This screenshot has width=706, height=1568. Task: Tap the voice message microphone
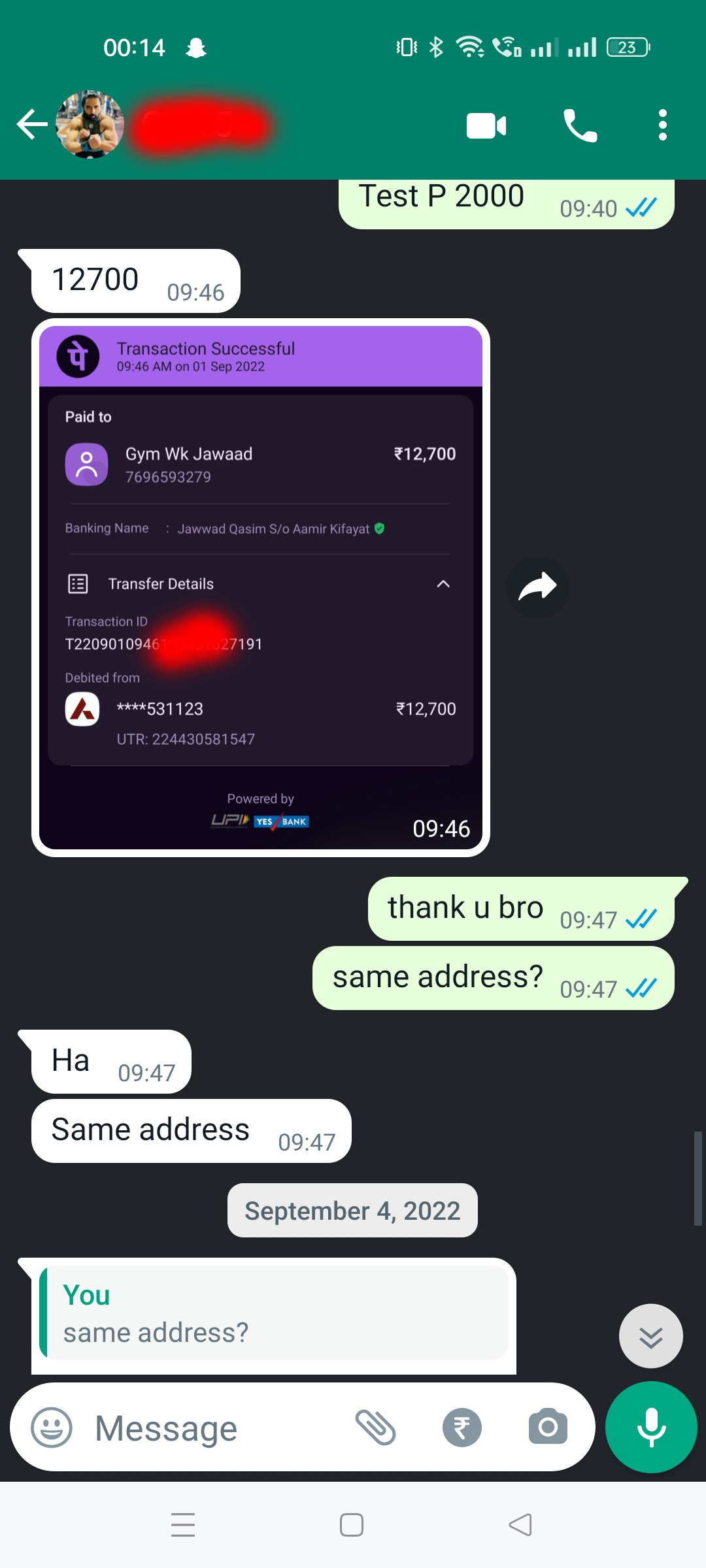pyautogui.click(x=651, y=1428)
